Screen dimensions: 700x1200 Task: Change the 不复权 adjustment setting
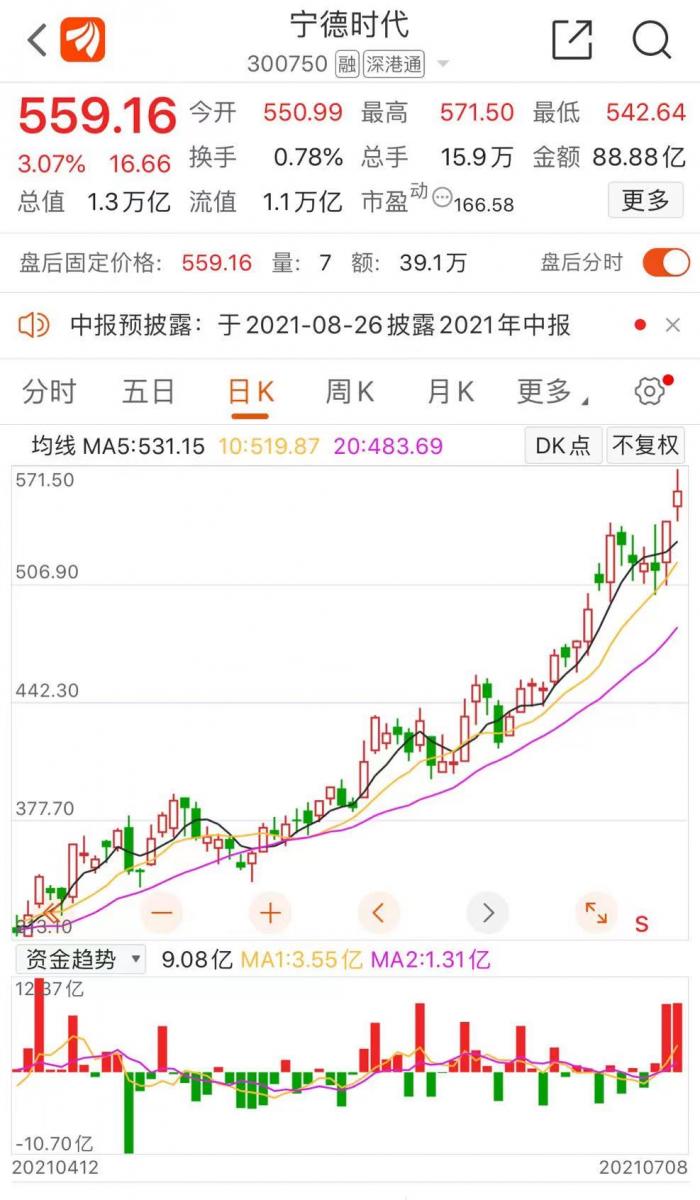(x=645, y=445)
